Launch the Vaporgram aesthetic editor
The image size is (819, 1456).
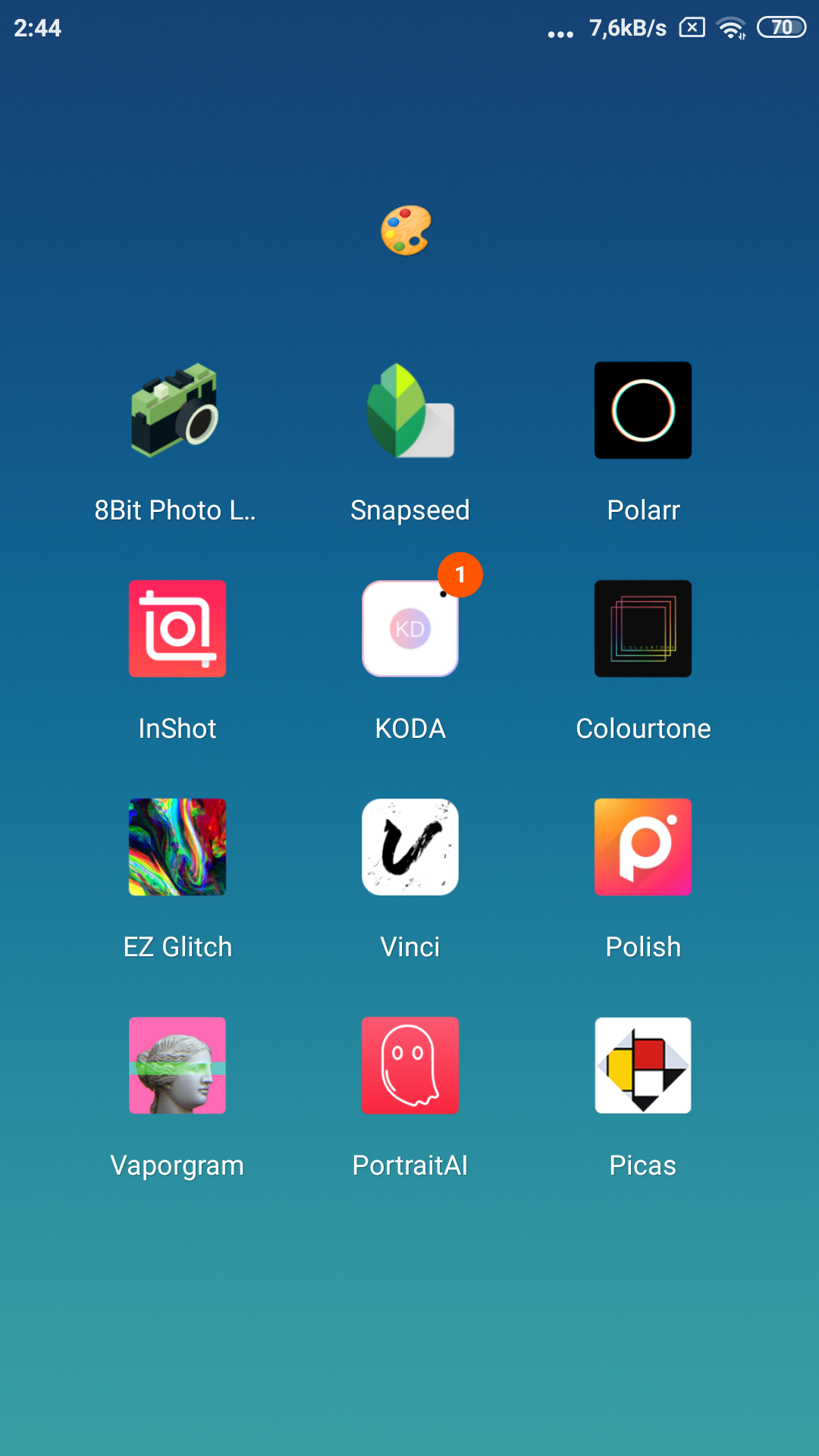[177, 1065]
